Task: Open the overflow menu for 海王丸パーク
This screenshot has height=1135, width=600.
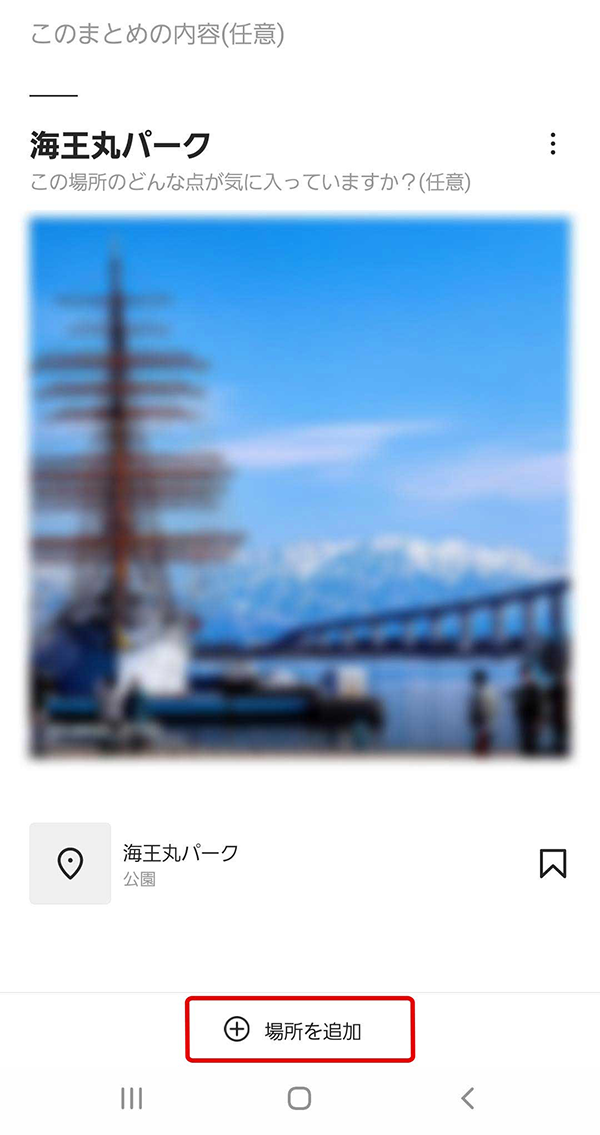Action: click(552, 145)
